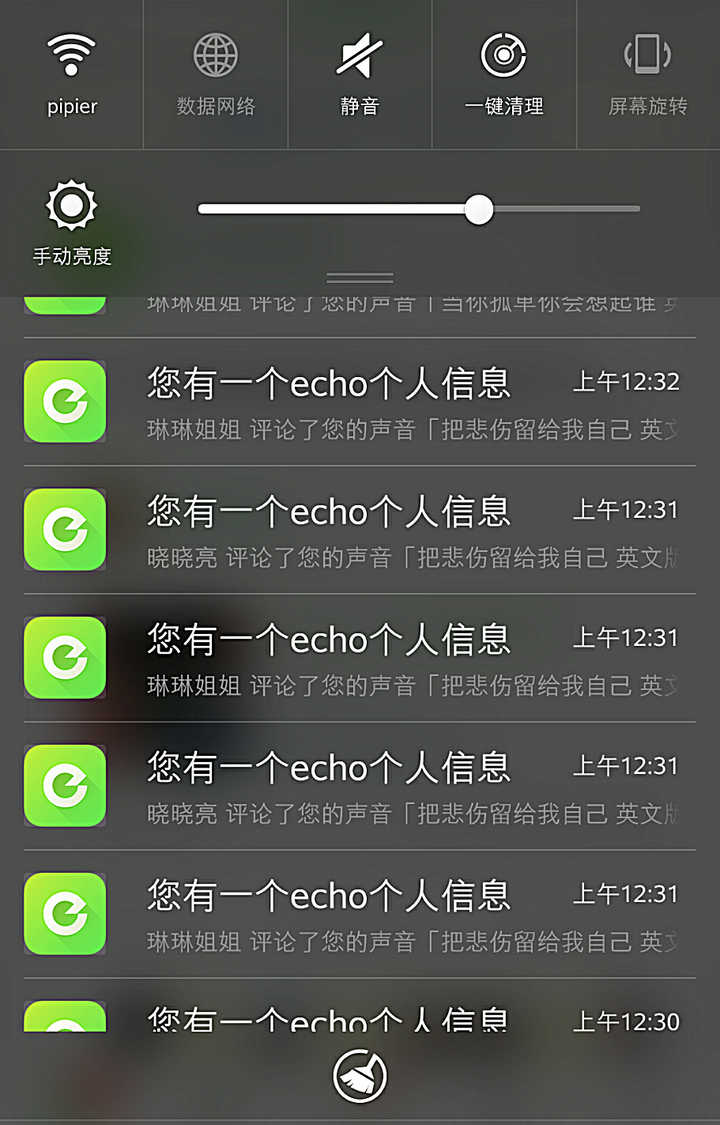Screen dimensions: 720x1125
Task: Tap the 静音 mute label text
Action: [x=359, y=106]
